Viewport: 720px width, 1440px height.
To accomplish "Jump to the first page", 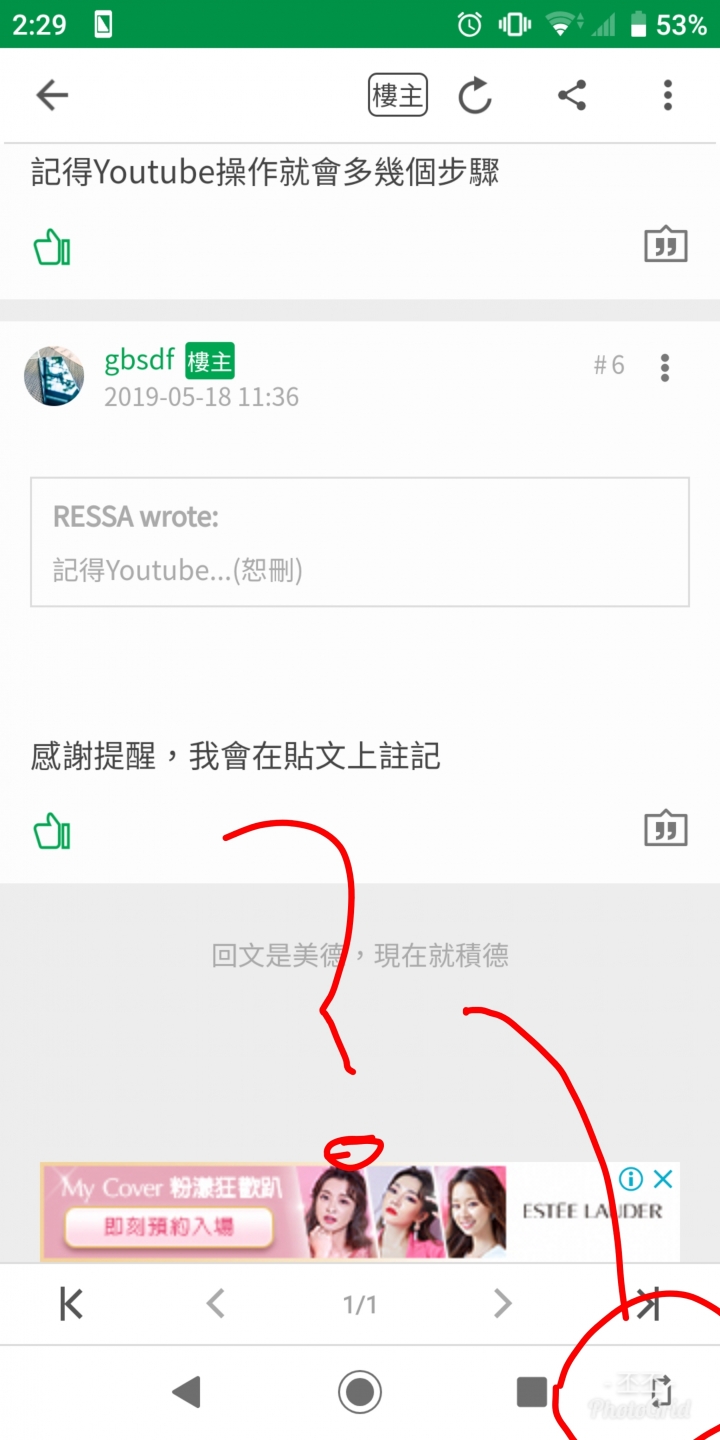I will pos(71,1304).
